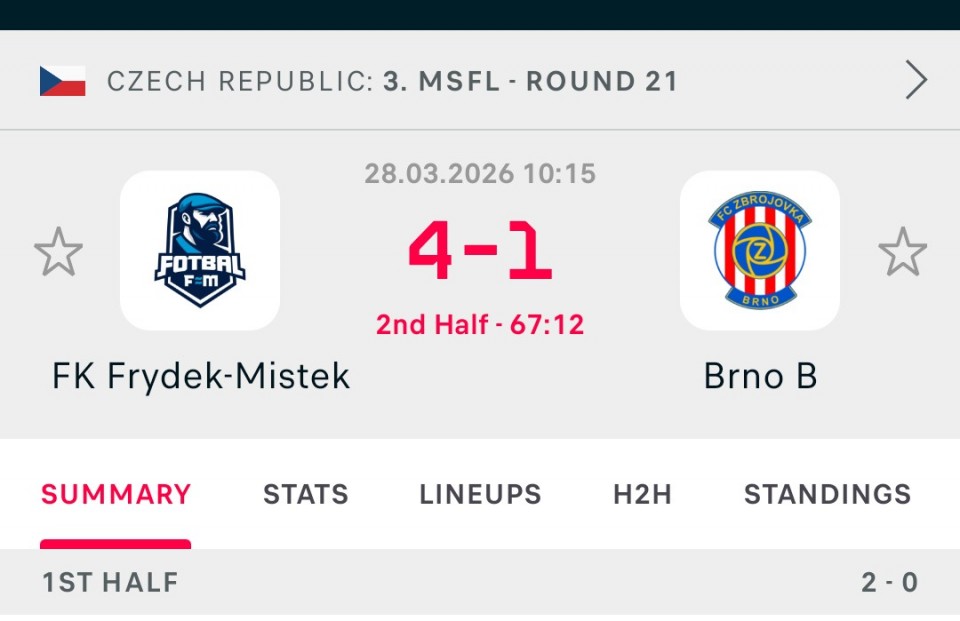Open the FK Frydek-Mistek team page

(x=200, y=250)
